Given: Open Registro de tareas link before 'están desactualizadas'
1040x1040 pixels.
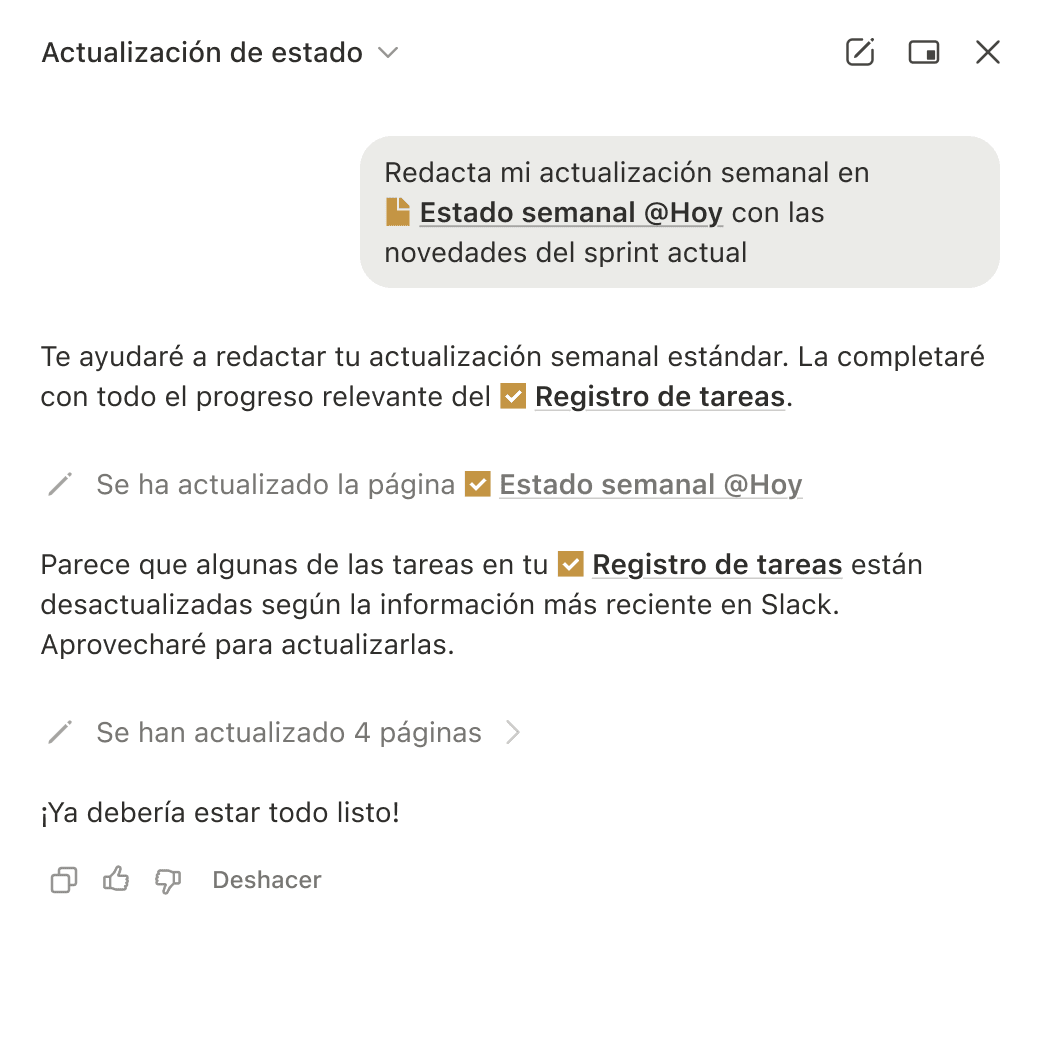Looking at the screenshot, I should coord(717,565).
